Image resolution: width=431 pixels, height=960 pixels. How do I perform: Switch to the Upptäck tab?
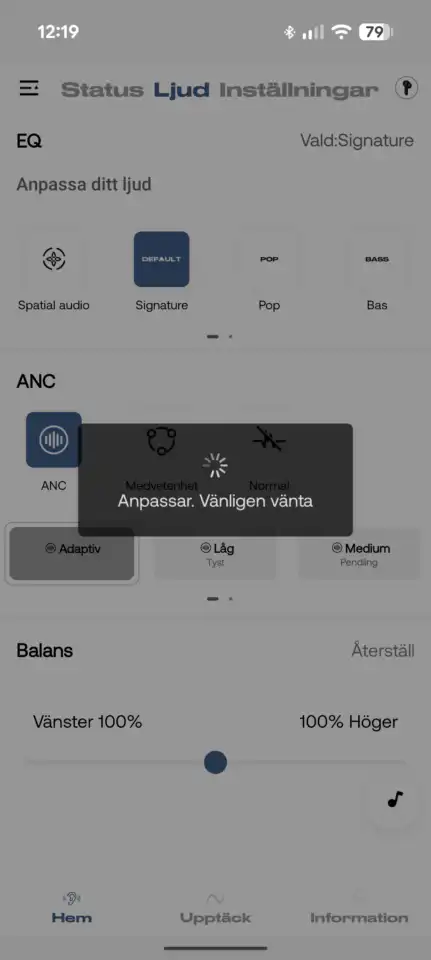pyautogui.click(x=216, y=908)
